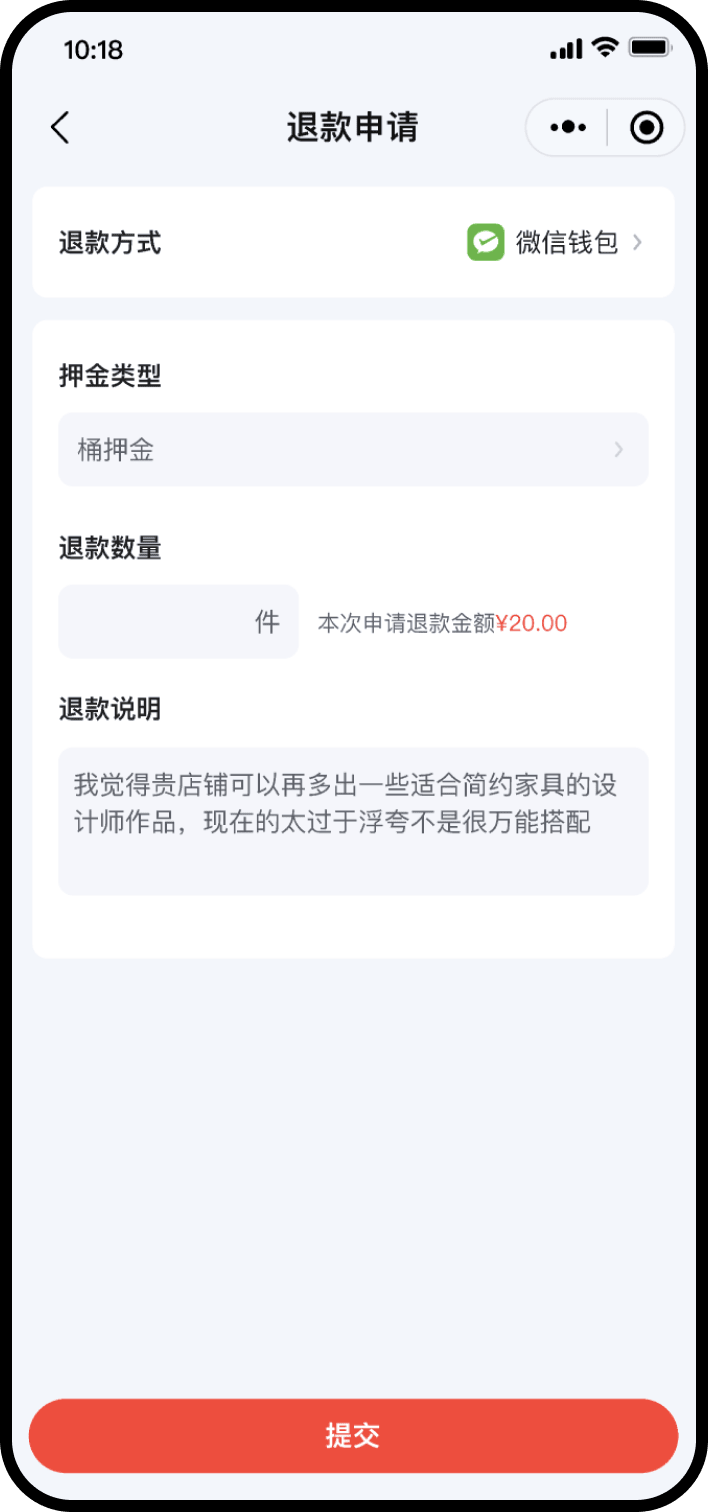Change the 退款方式 from 微信钱包
The width and height of the screenshot is (708, 1512).
[x=556, y=242]
